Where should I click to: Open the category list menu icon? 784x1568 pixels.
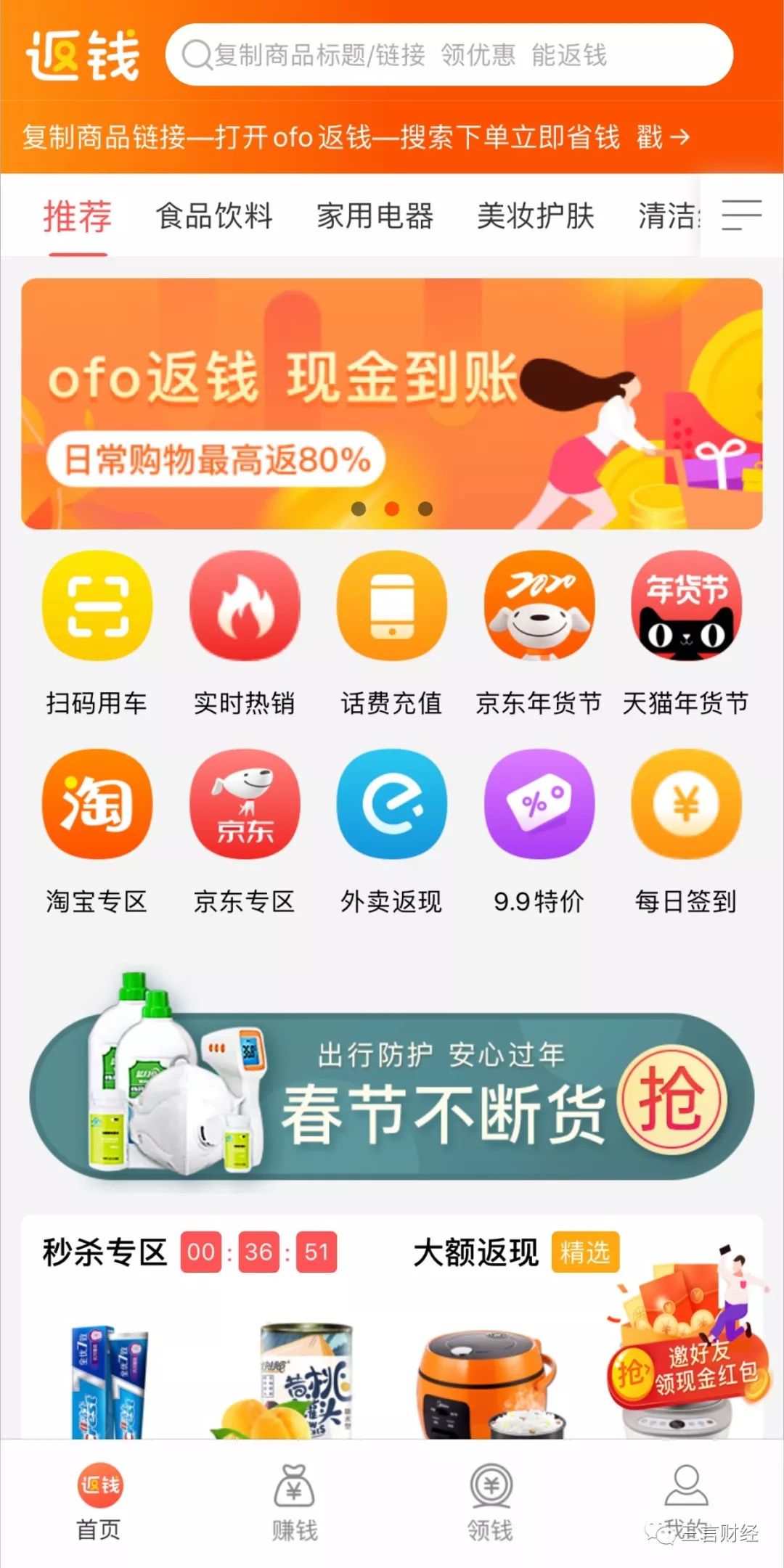(741, 216)
